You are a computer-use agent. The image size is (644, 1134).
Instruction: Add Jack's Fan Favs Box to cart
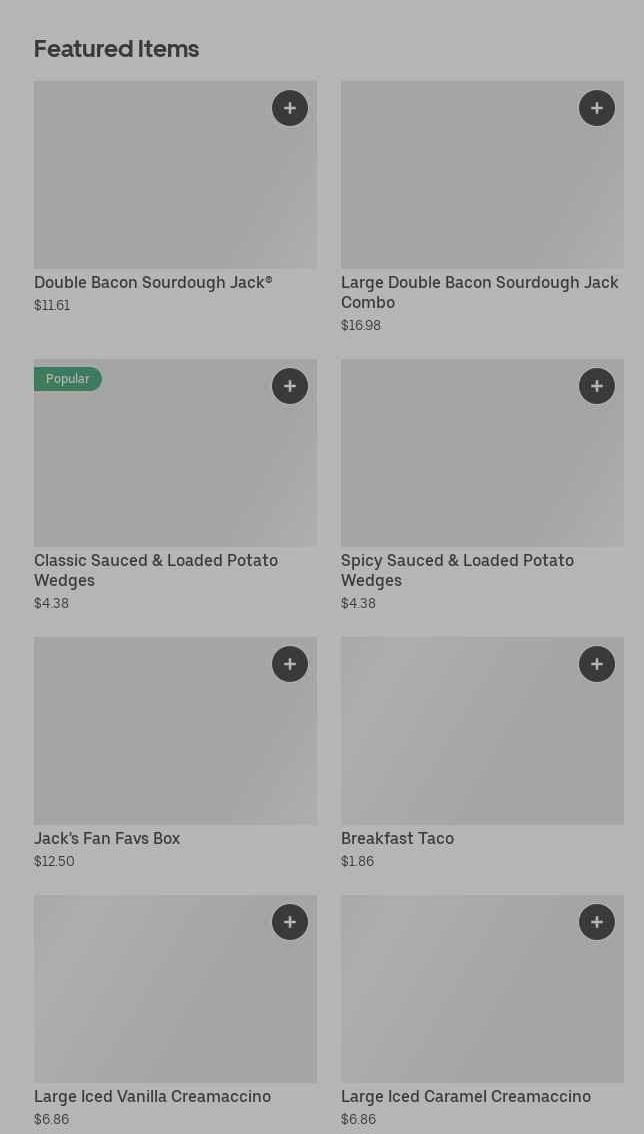click(x=289, y=664)
